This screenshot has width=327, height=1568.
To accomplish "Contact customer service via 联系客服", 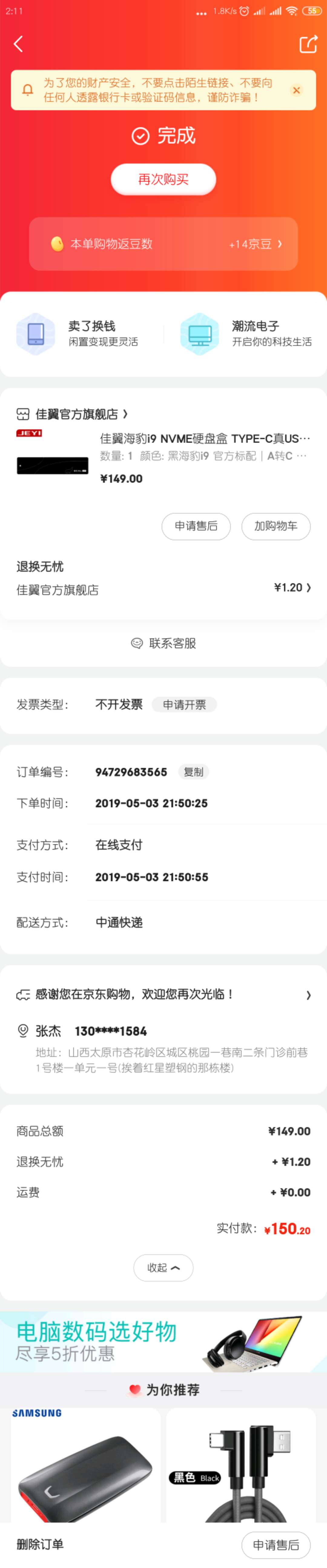I will [x=163, y=643].
